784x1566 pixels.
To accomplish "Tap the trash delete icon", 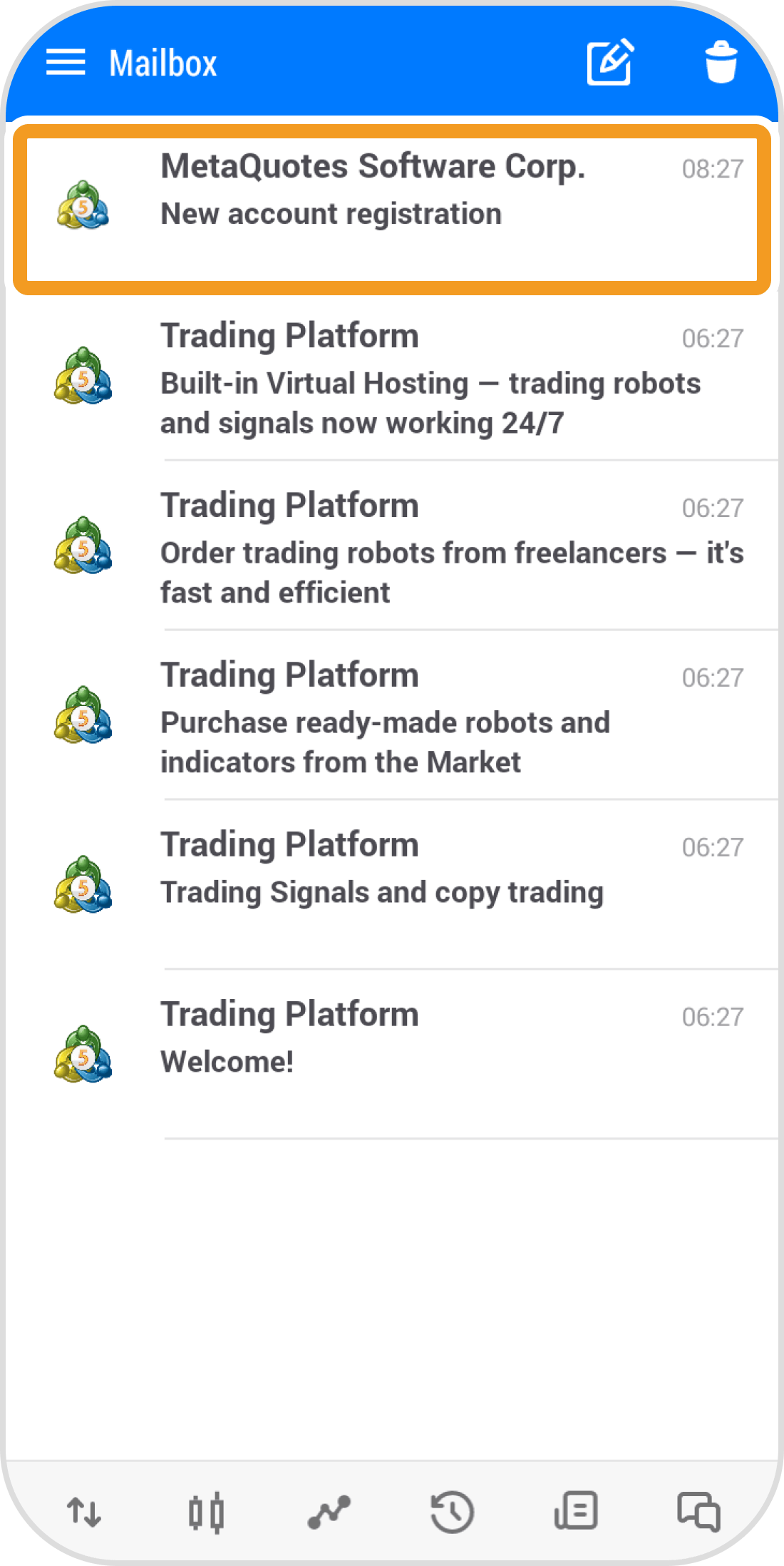I will click(x=721, y=63).
